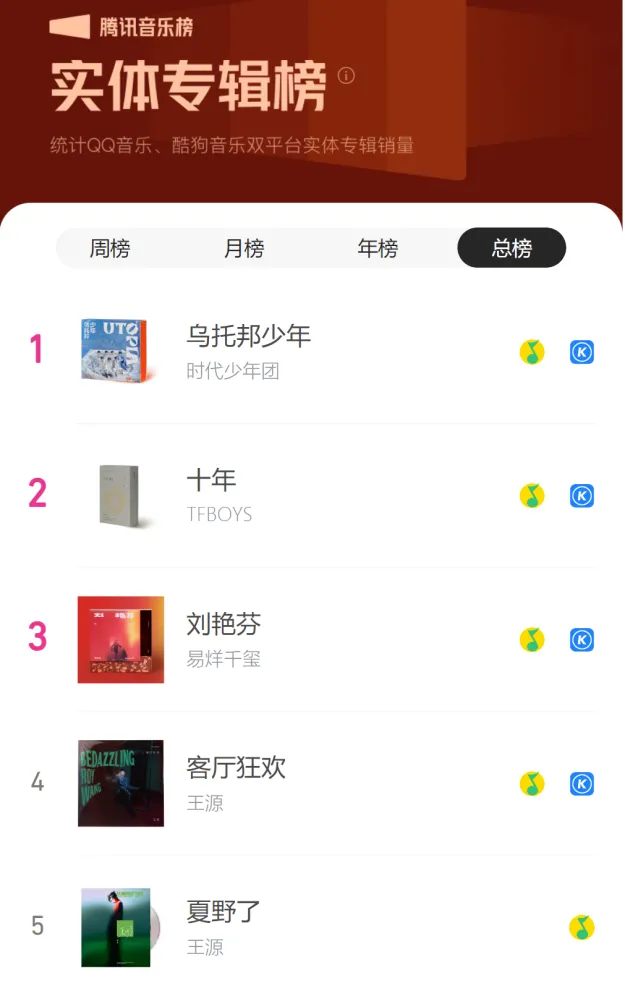Open the info icon beside 实体专辑榜

pos(347,76)
